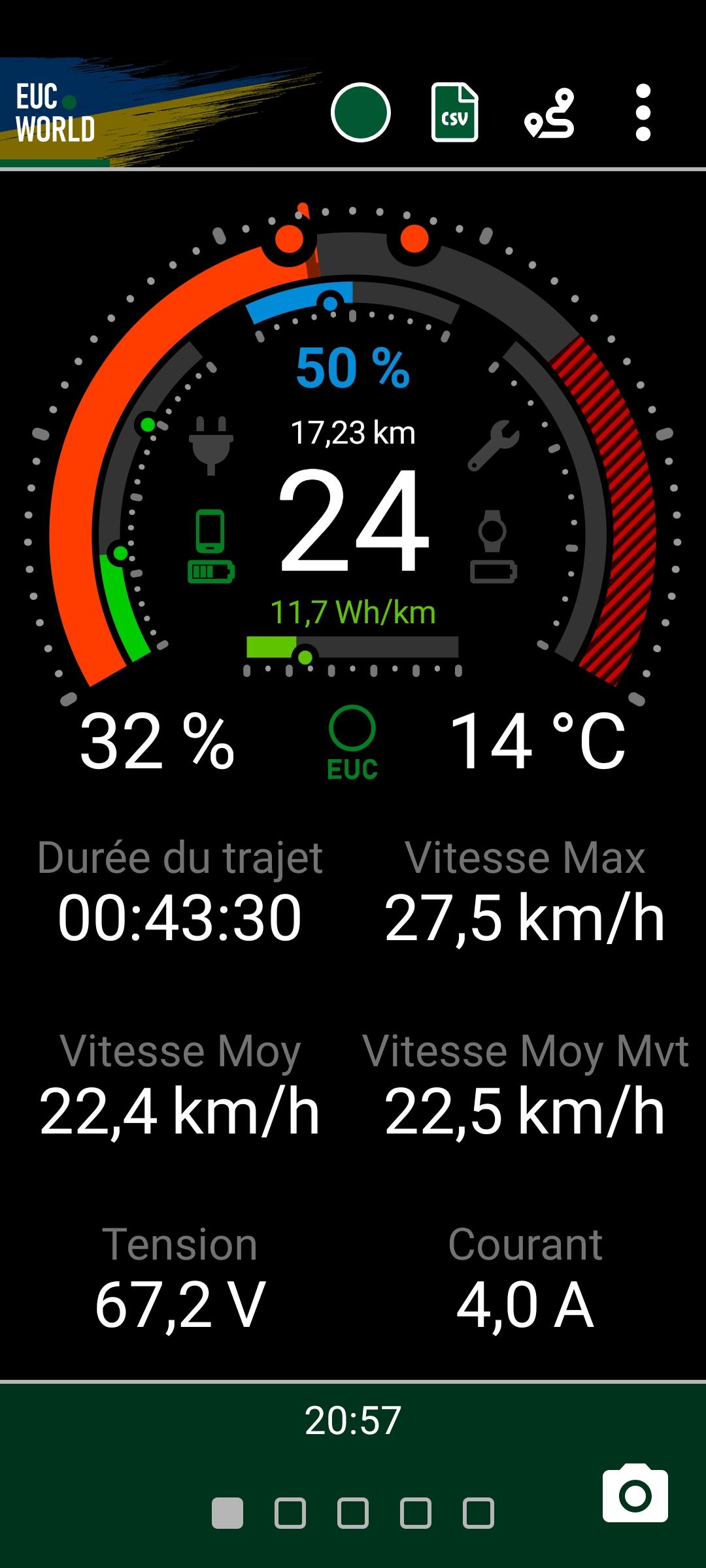Open the three-dot overflow menu

[643, 112]
